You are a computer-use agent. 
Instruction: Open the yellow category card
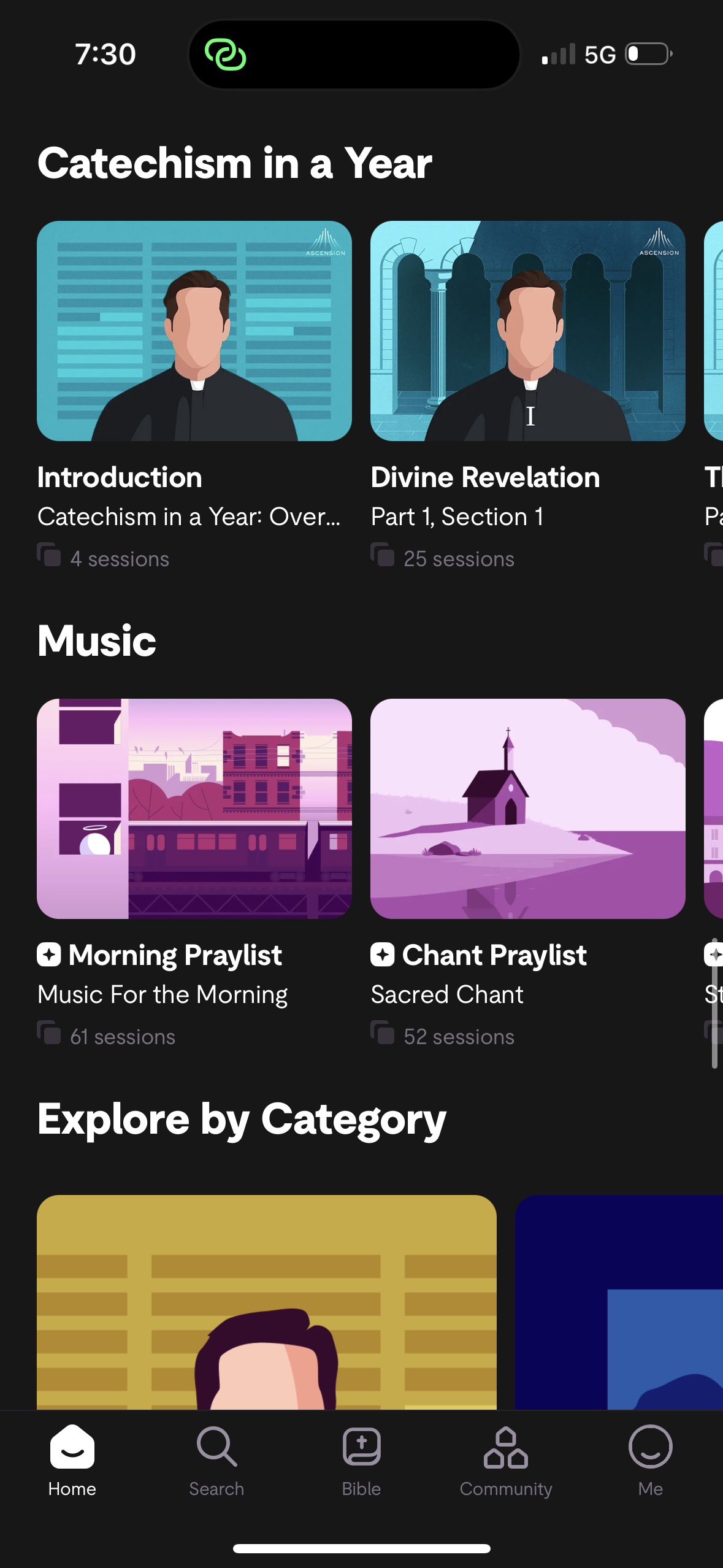click(x=266, y=1301)
